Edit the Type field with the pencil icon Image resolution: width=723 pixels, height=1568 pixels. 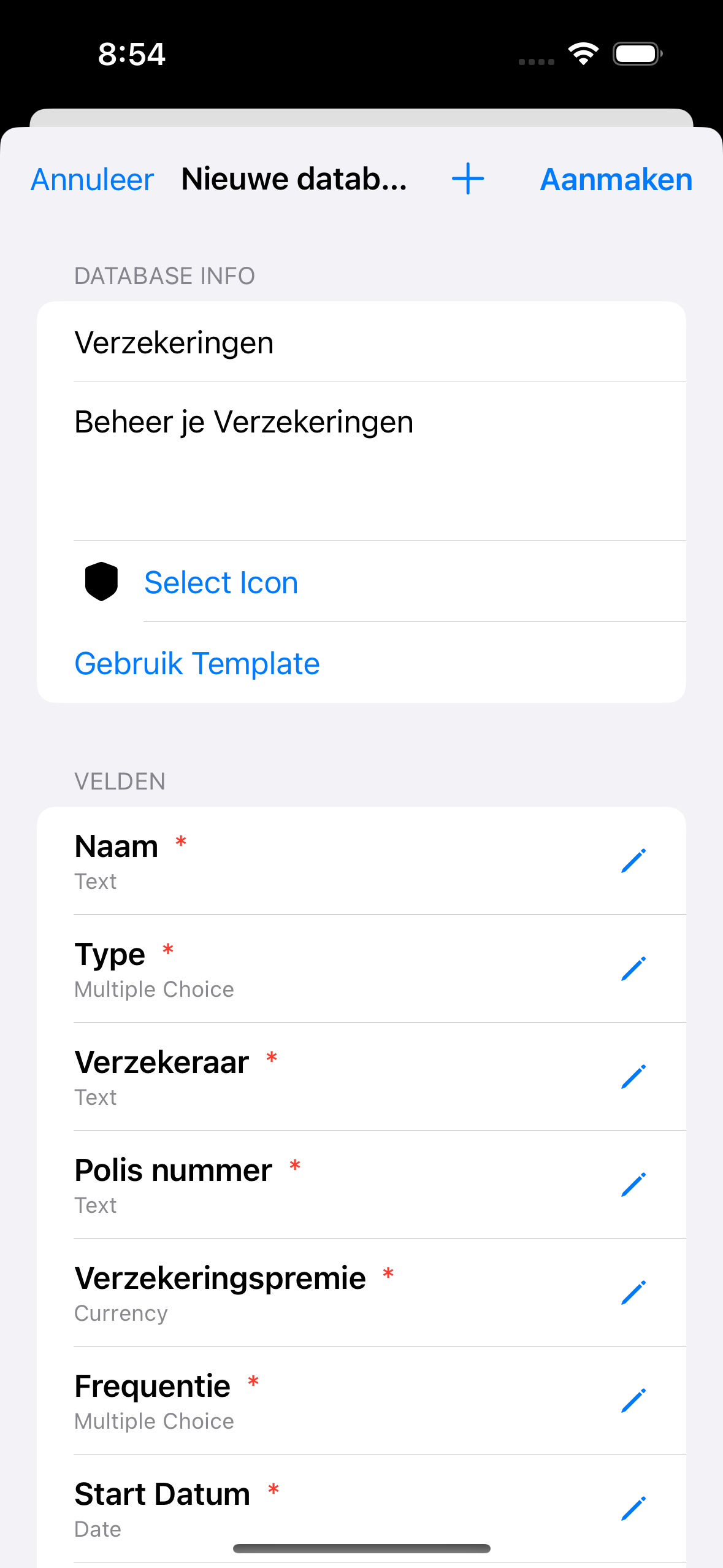[x=634, y=968]
